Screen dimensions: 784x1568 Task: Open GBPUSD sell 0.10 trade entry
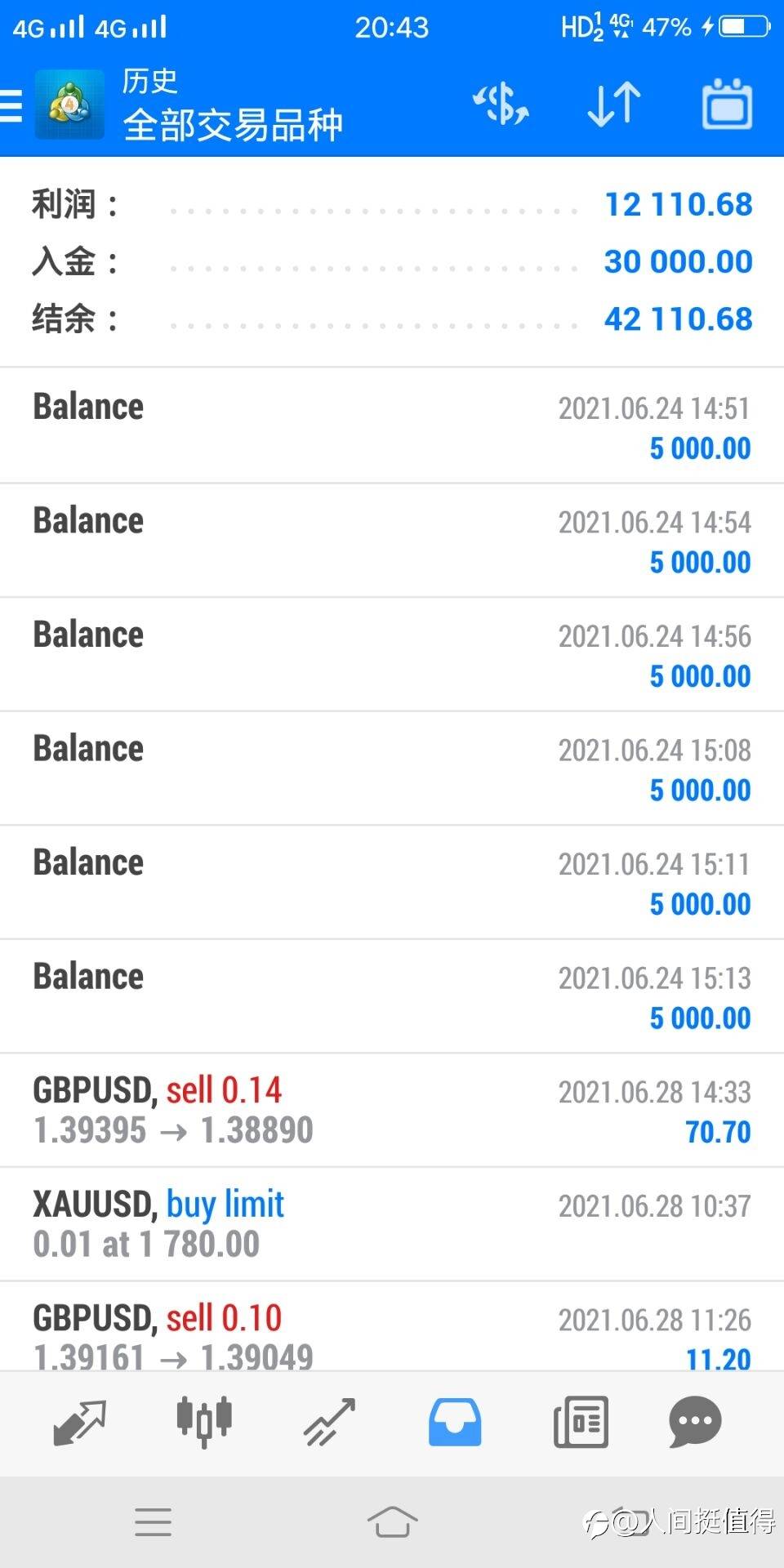[x=392, y=1326]
